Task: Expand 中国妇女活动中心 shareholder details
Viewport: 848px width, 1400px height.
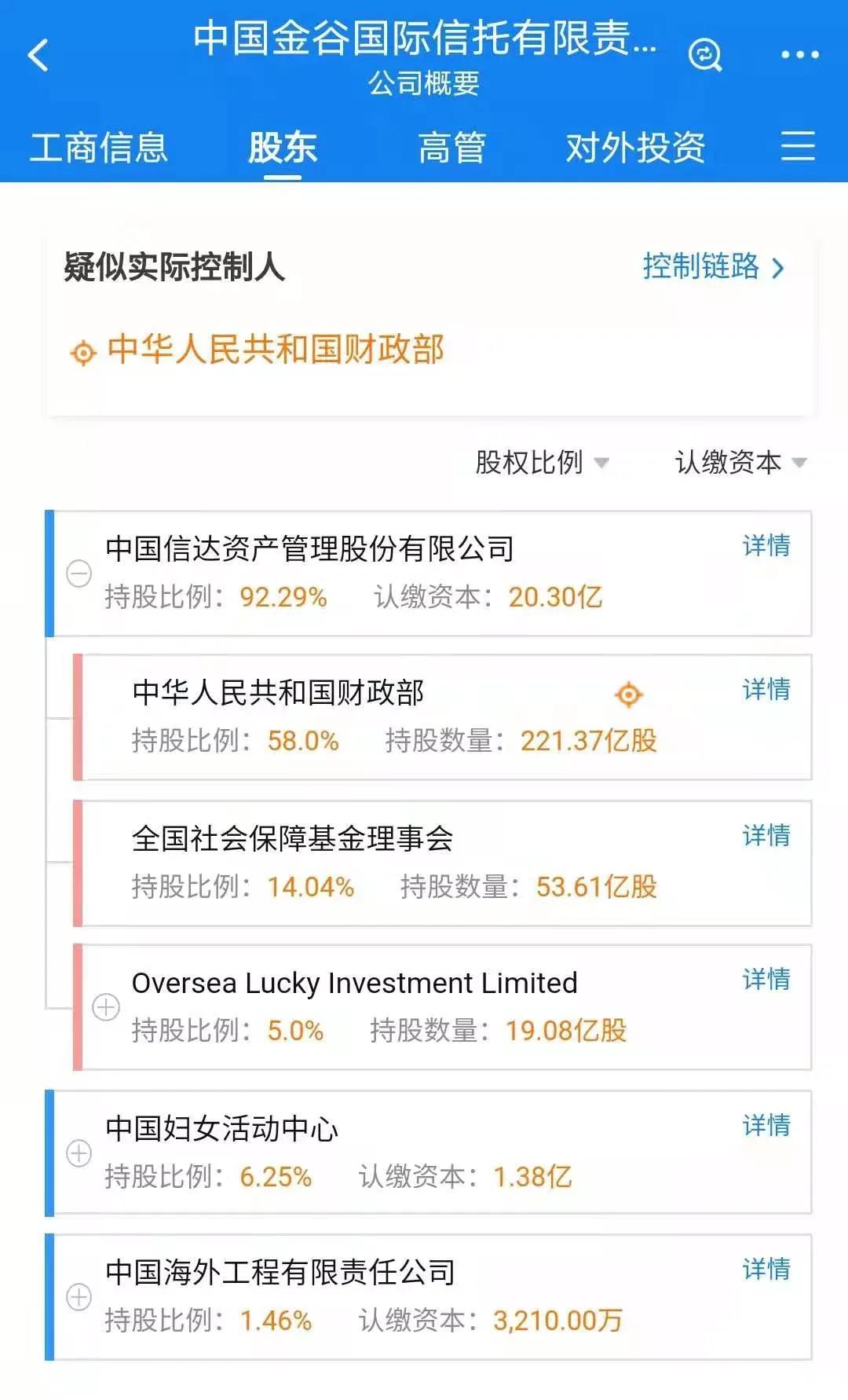Action: pyautogui.click(x=79, y=1153)
